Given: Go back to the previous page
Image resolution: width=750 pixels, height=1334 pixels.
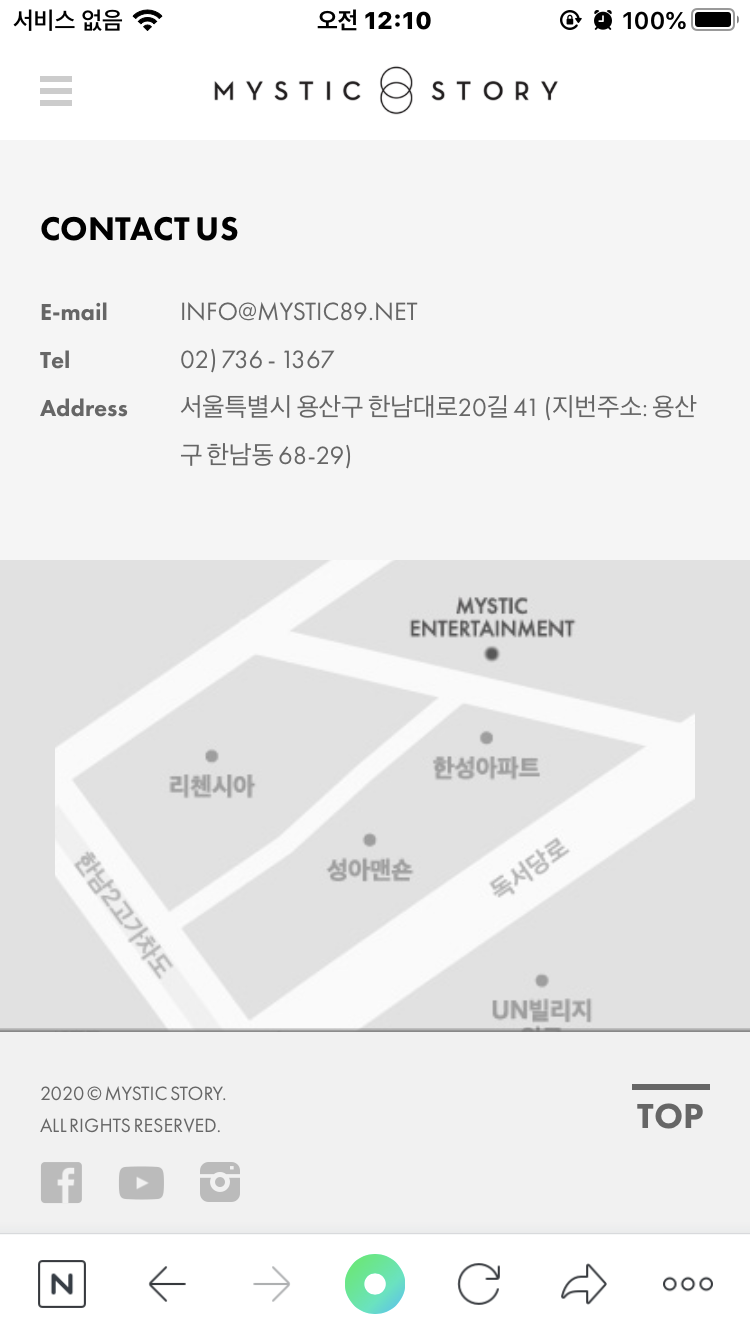Looking at the screenshot, I should (x=167, y=1284).
